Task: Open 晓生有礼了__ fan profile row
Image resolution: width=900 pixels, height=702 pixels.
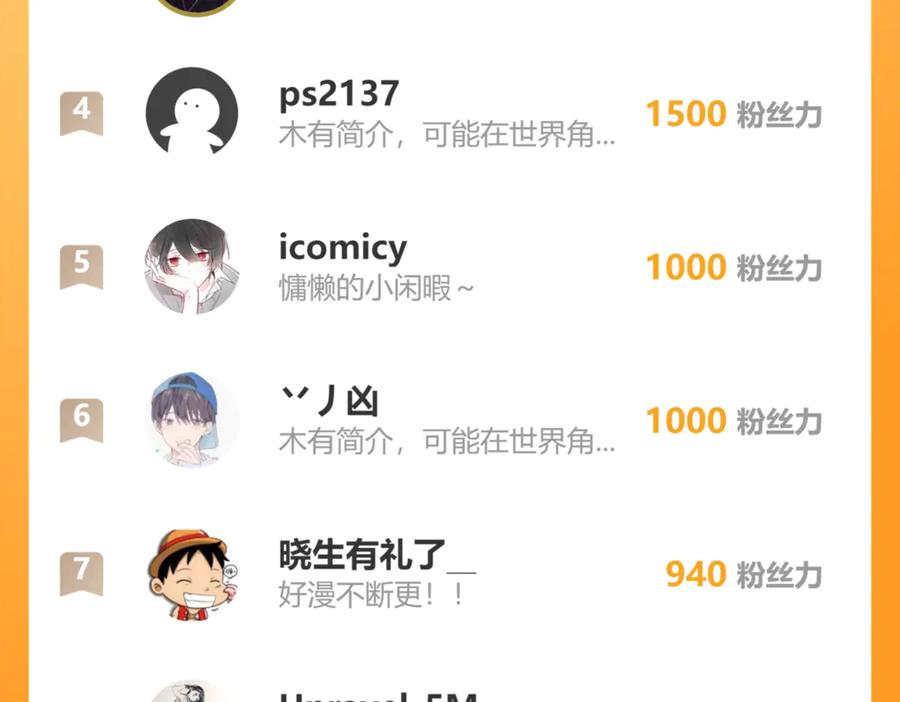Action: click(449, 573)
